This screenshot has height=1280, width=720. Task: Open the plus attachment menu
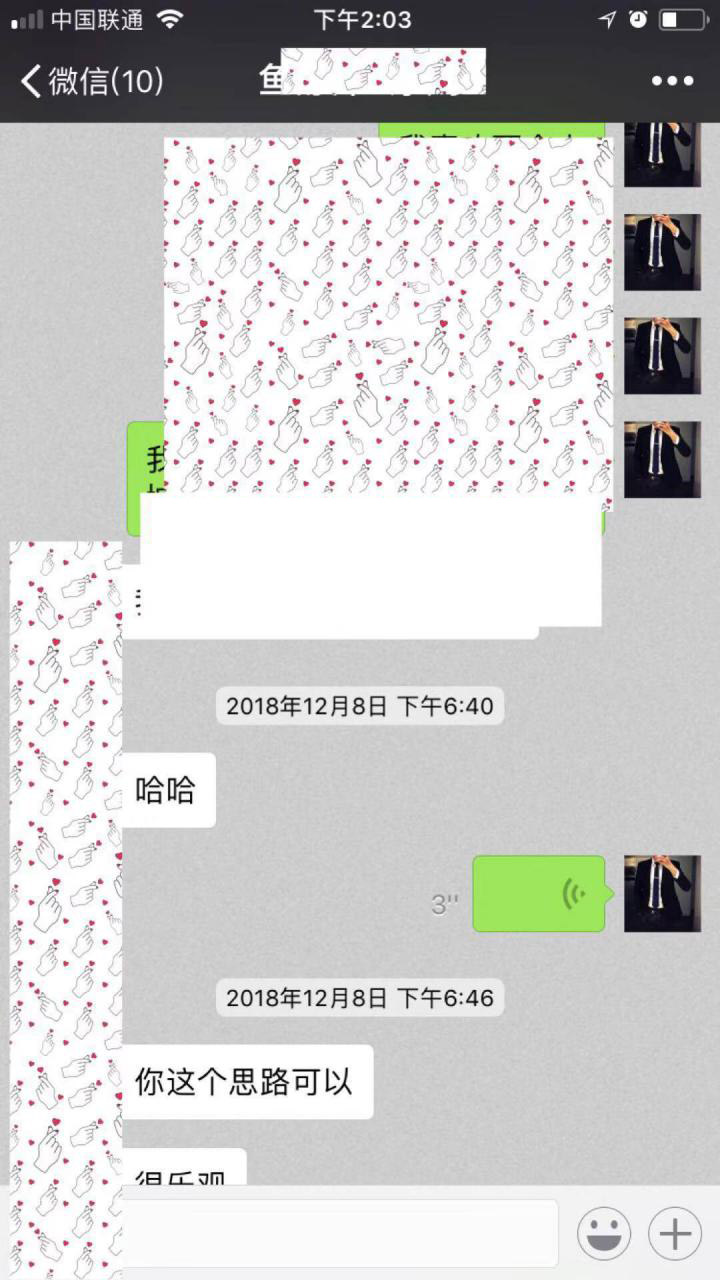coord(675,1233)
